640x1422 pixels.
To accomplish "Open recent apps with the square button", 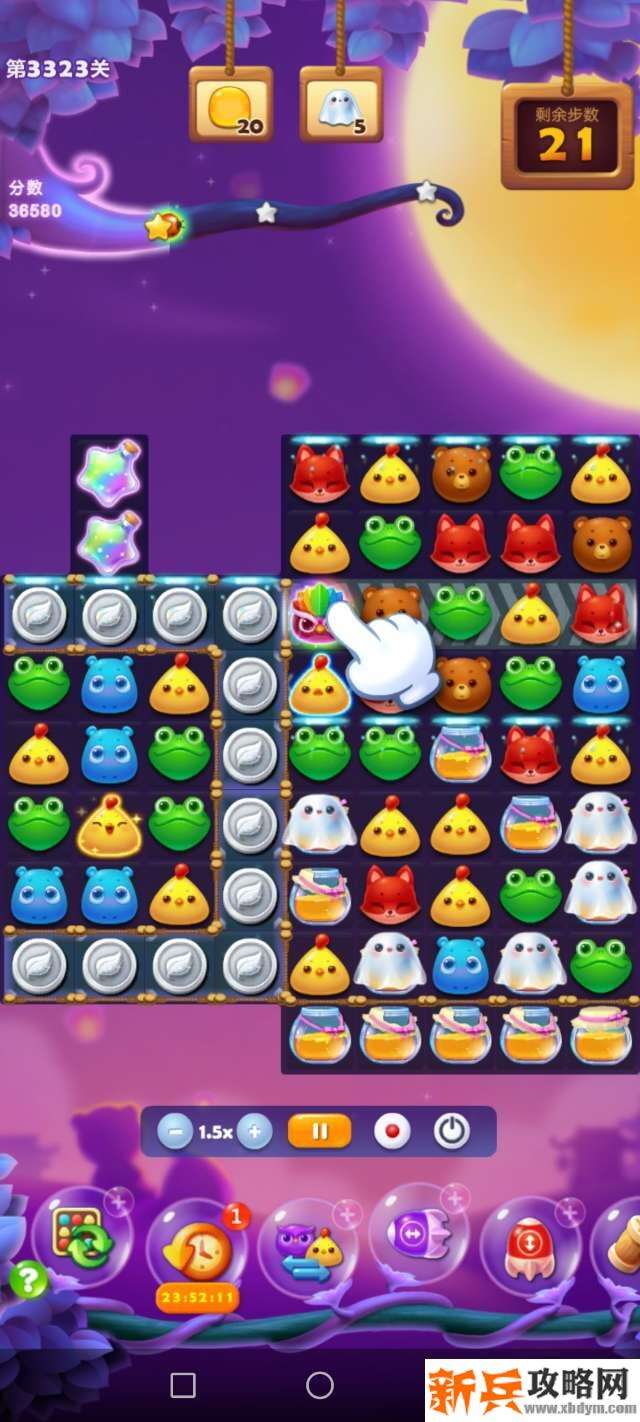I will pos(183,1384).
